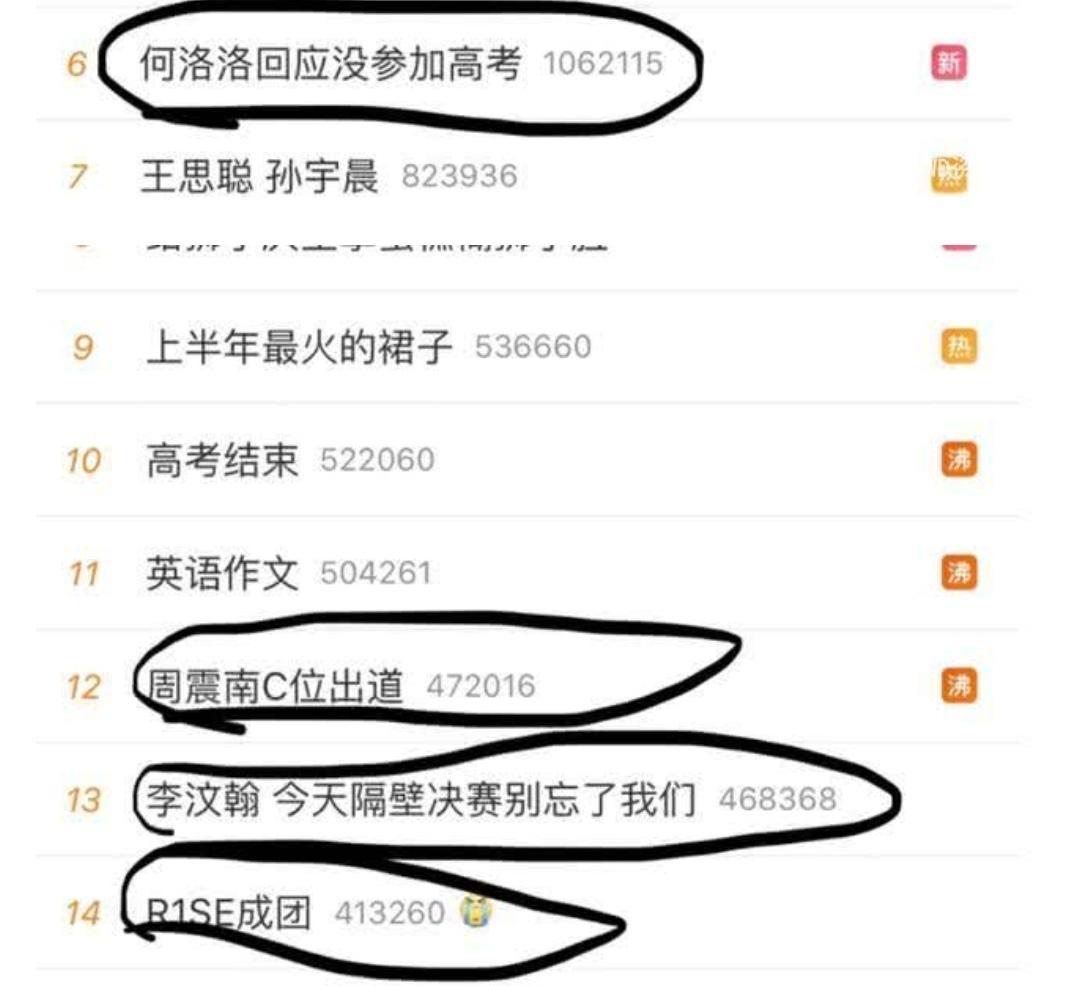Image resolution: width=1080 pixels, height=986 pixels.
Task: View 李汶翰 今天隔壁决赛别忘了我们 topic
Action: click(x=420, y=800)
